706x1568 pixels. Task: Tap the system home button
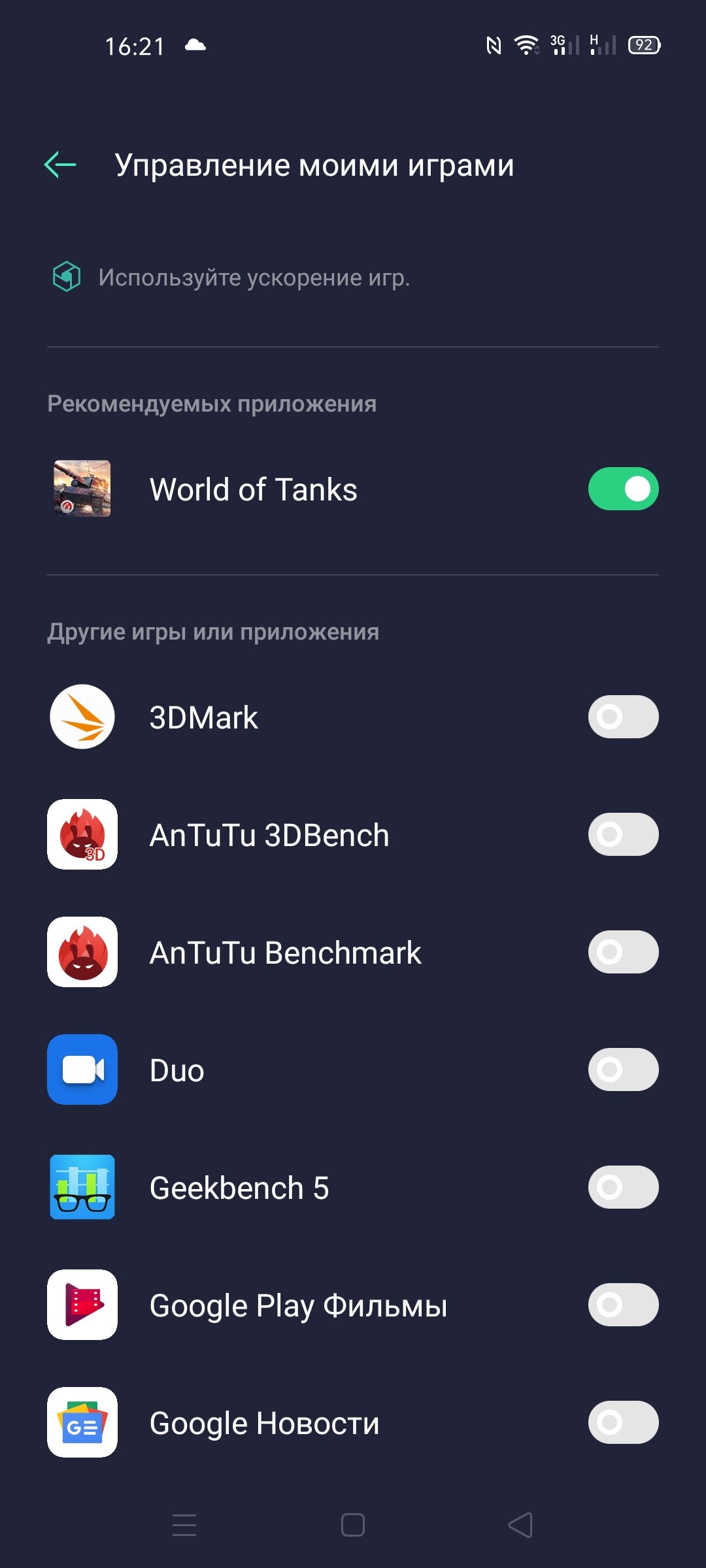(x=353, y=1525)
